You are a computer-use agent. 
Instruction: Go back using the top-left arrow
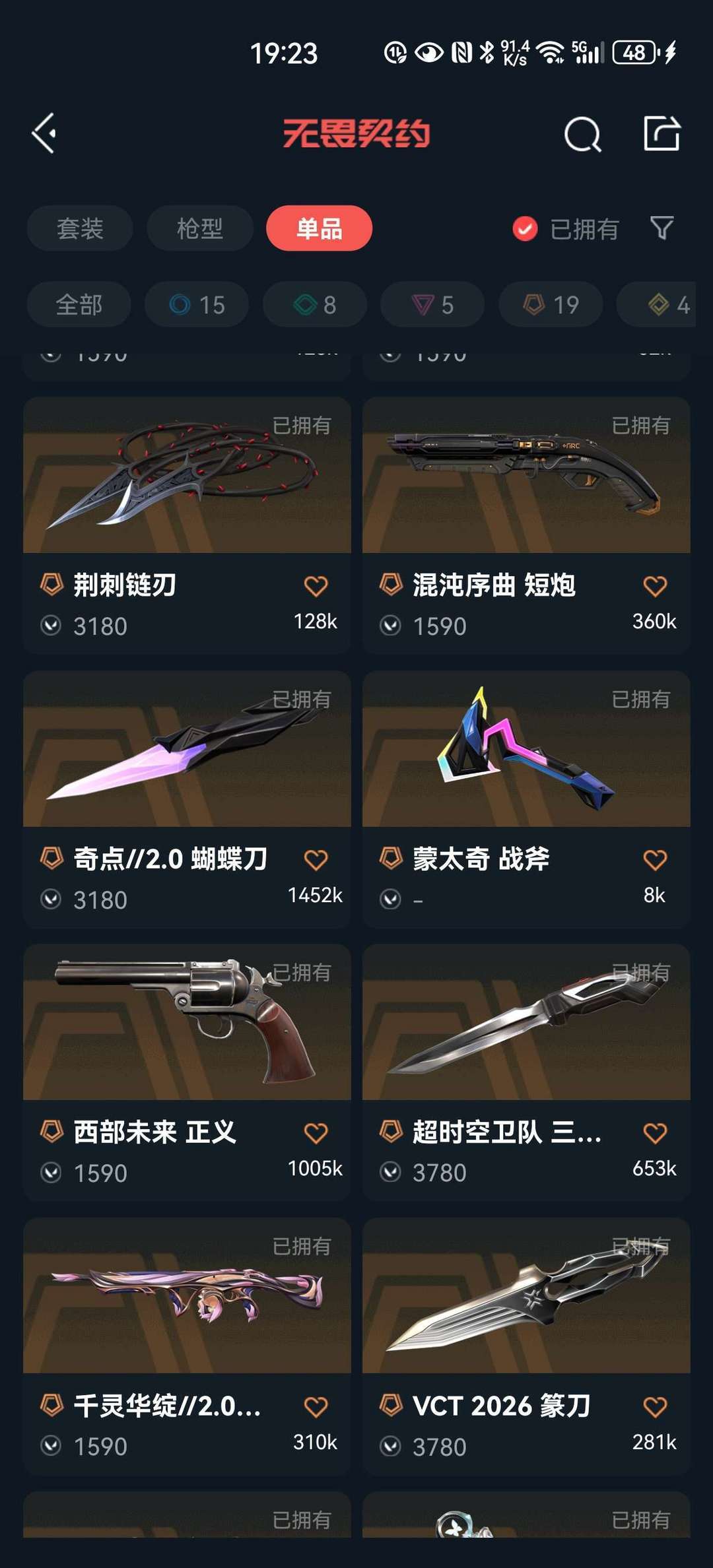coord(44,134)
